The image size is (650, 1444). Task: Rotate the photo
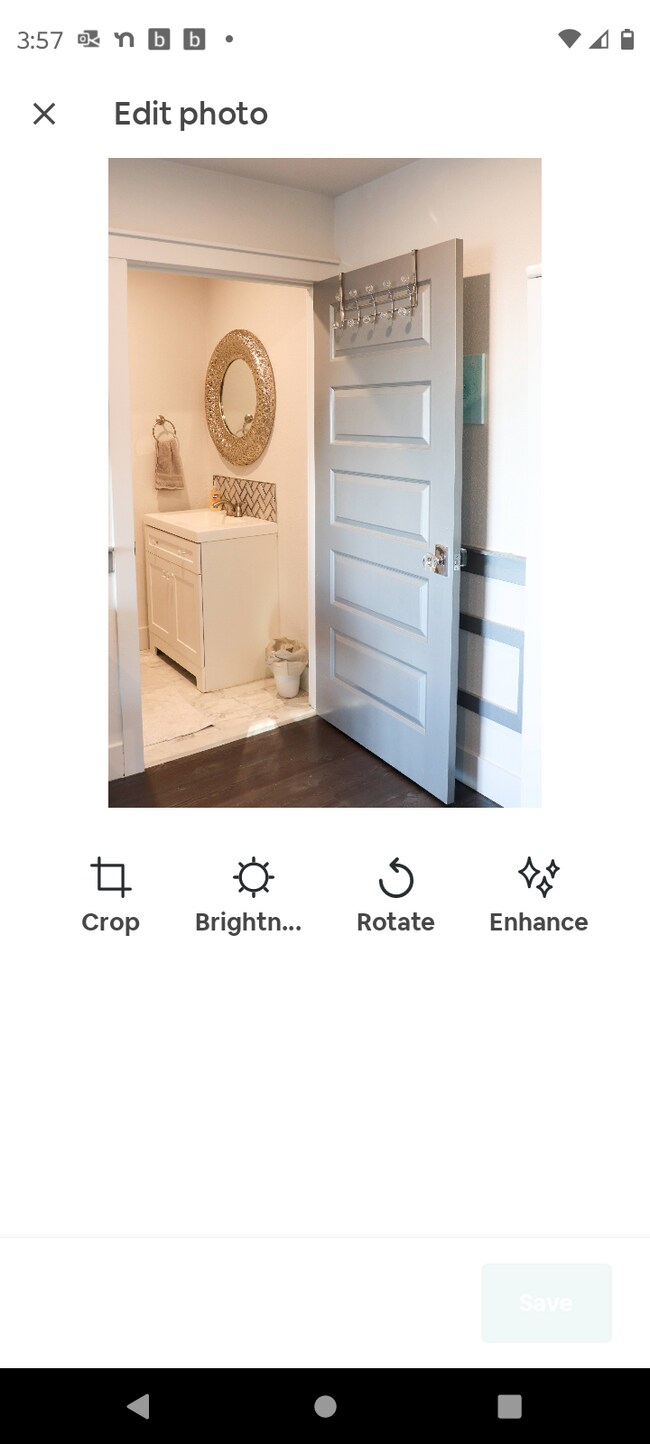(395, 895)
